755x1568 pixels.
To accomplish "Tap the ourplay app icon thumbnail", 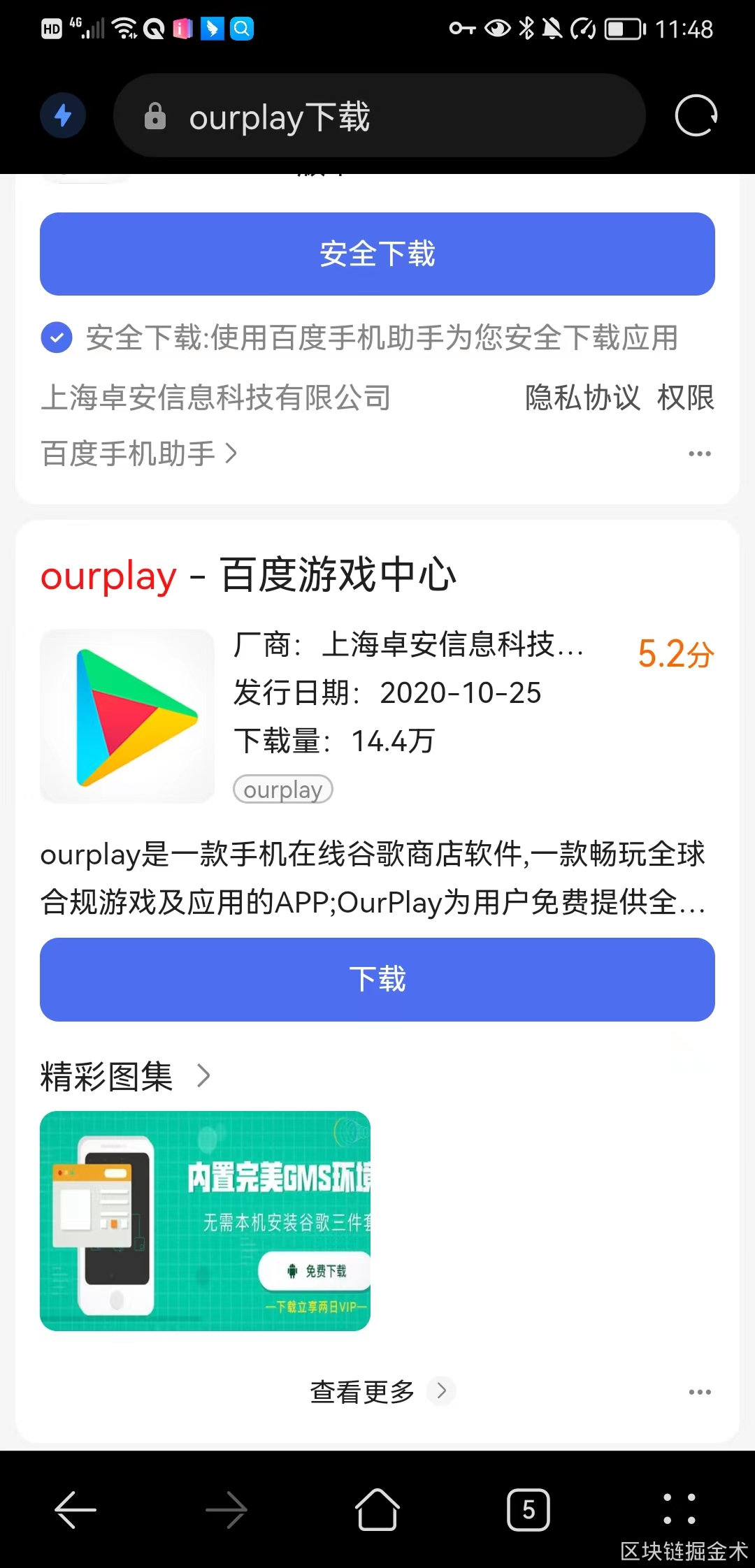I will pos(127,716).
